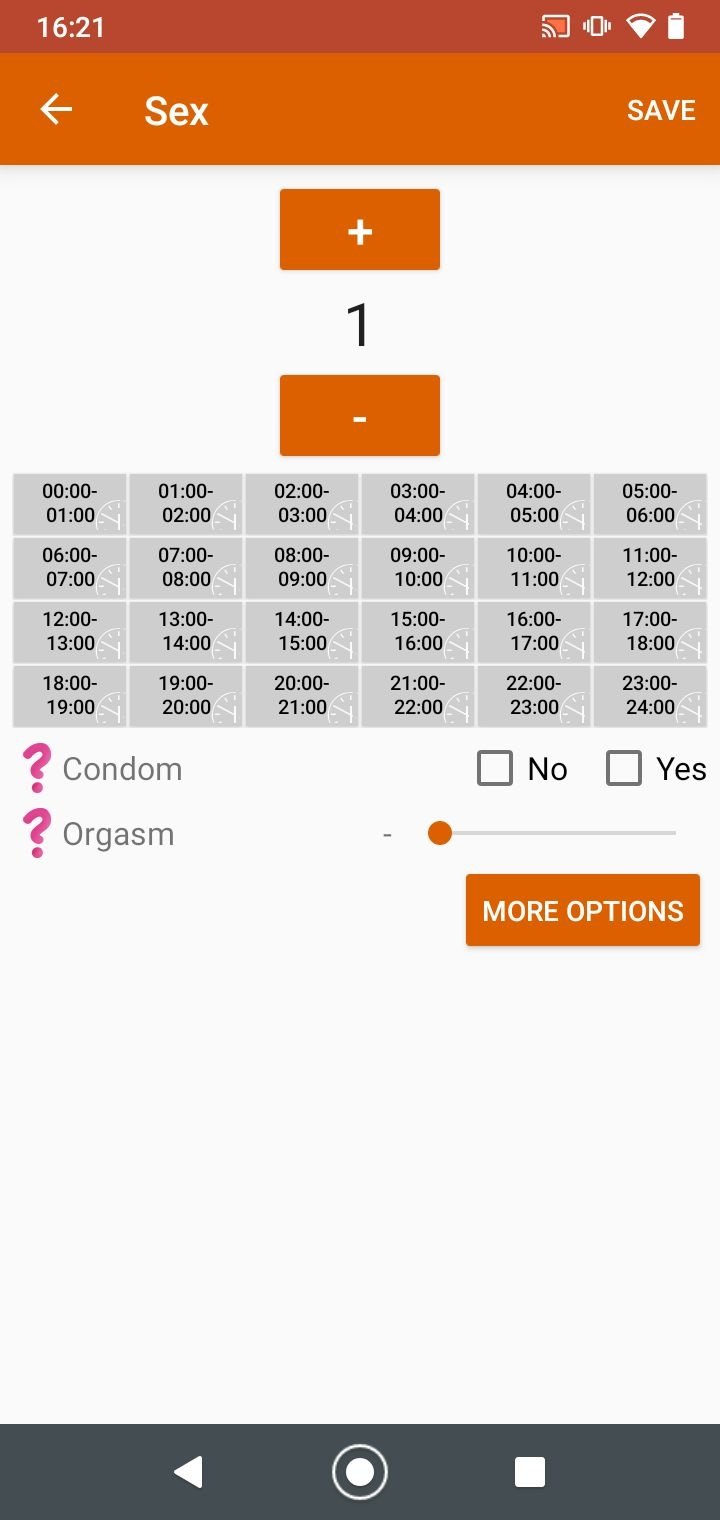The height and width of the screenshot is (1520, 720).
Task: Check the No box for Condom
Action: (495, 769)
